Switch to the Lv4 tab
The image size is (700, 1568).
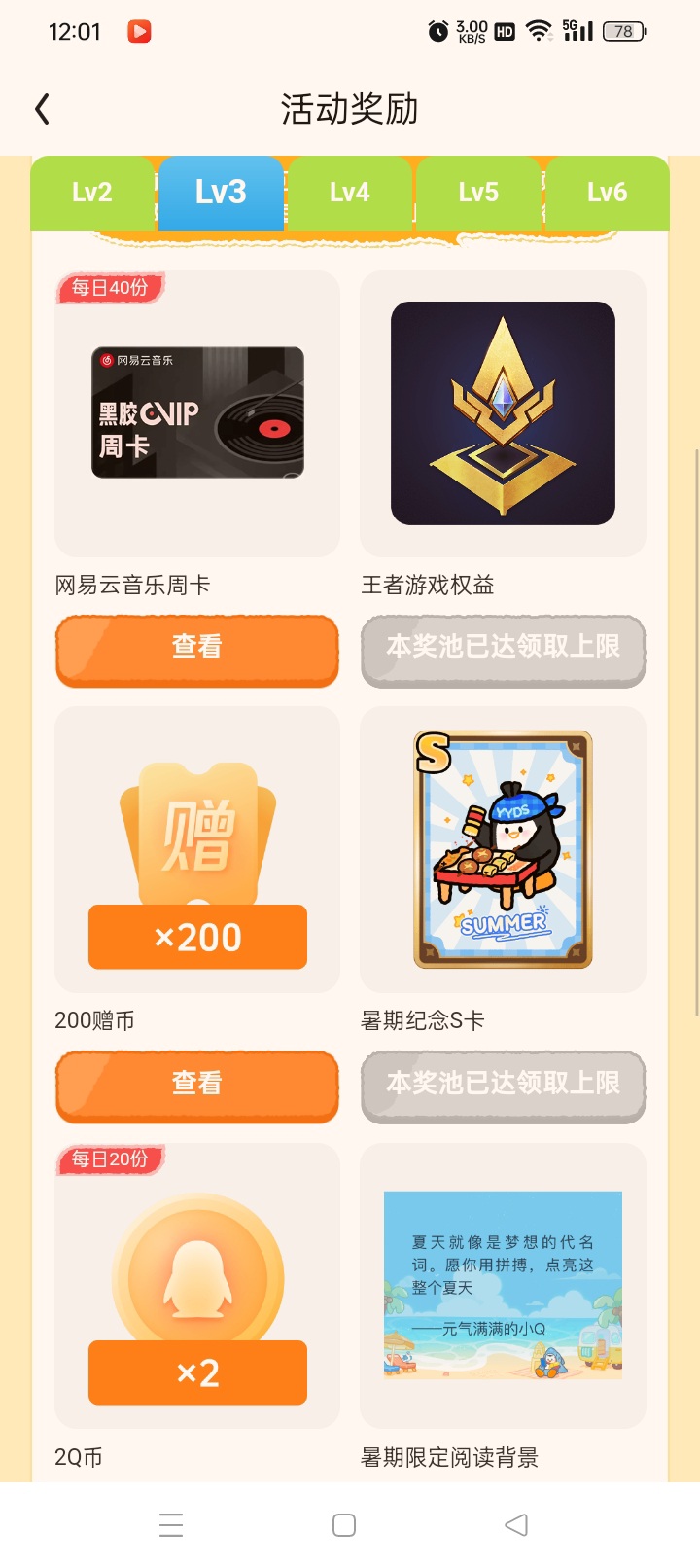tap(349, 193)
